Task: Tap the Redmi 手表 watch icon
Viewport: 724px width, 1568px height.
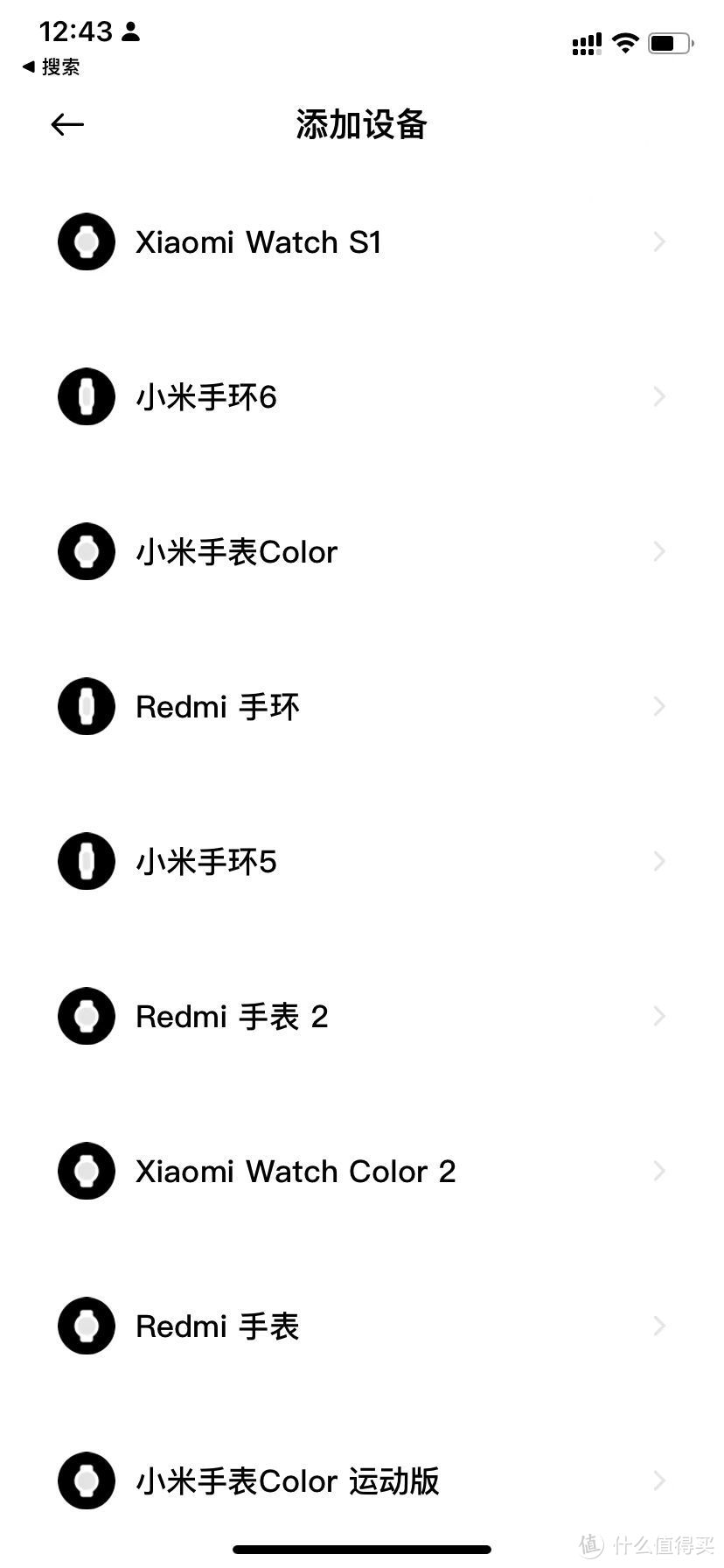Action: [85, 1326]
